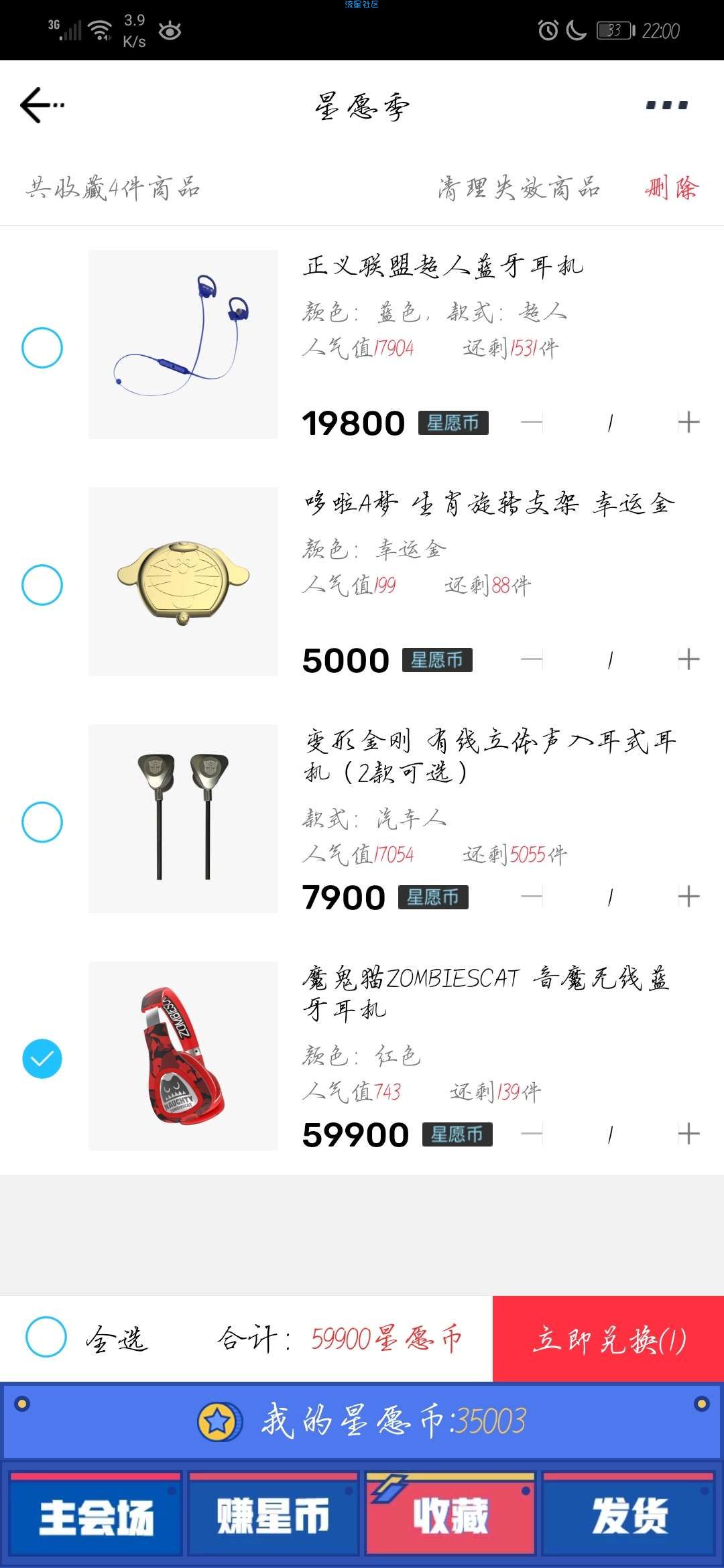Decrease quantity of 哆啦A梦 生肖旋转支架
Screen dimensions: 724x1568
tap(532, 659)
